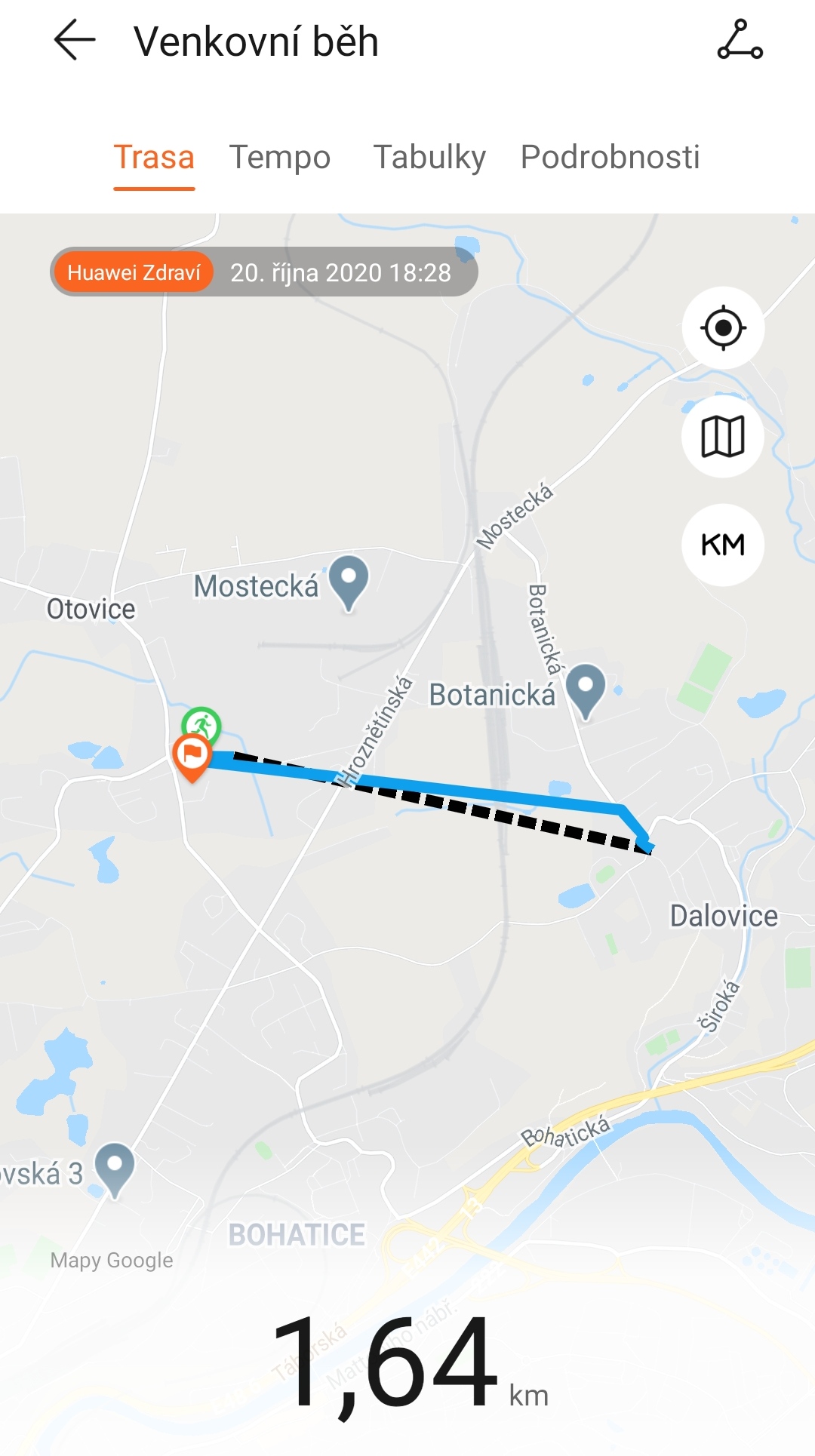Tap the Mostecká map pin
815x1456 pixels.
[x=349, y=582]
